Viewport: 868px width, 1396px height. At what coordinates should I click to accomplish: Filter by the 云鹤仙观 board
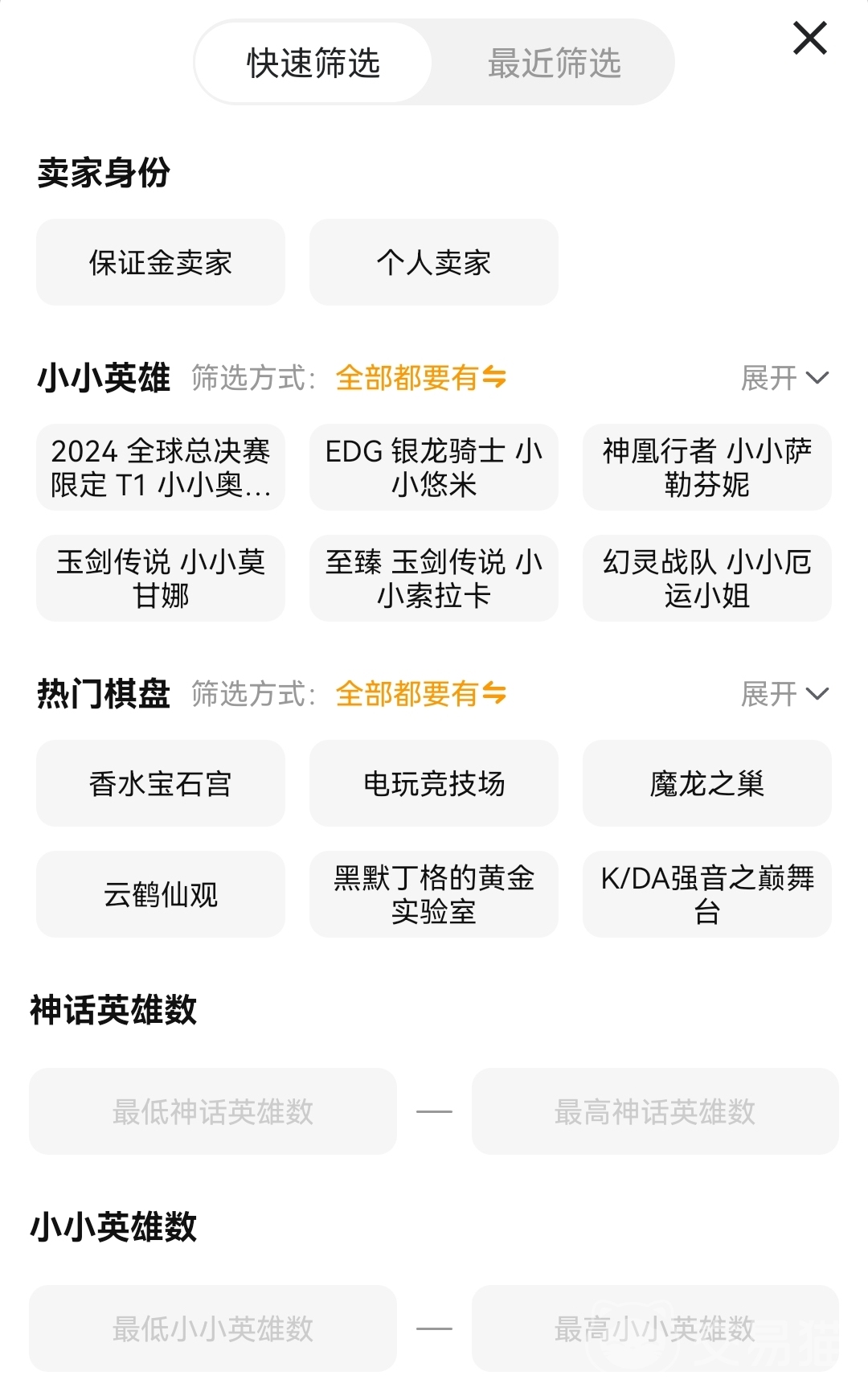tap(161, 894)
